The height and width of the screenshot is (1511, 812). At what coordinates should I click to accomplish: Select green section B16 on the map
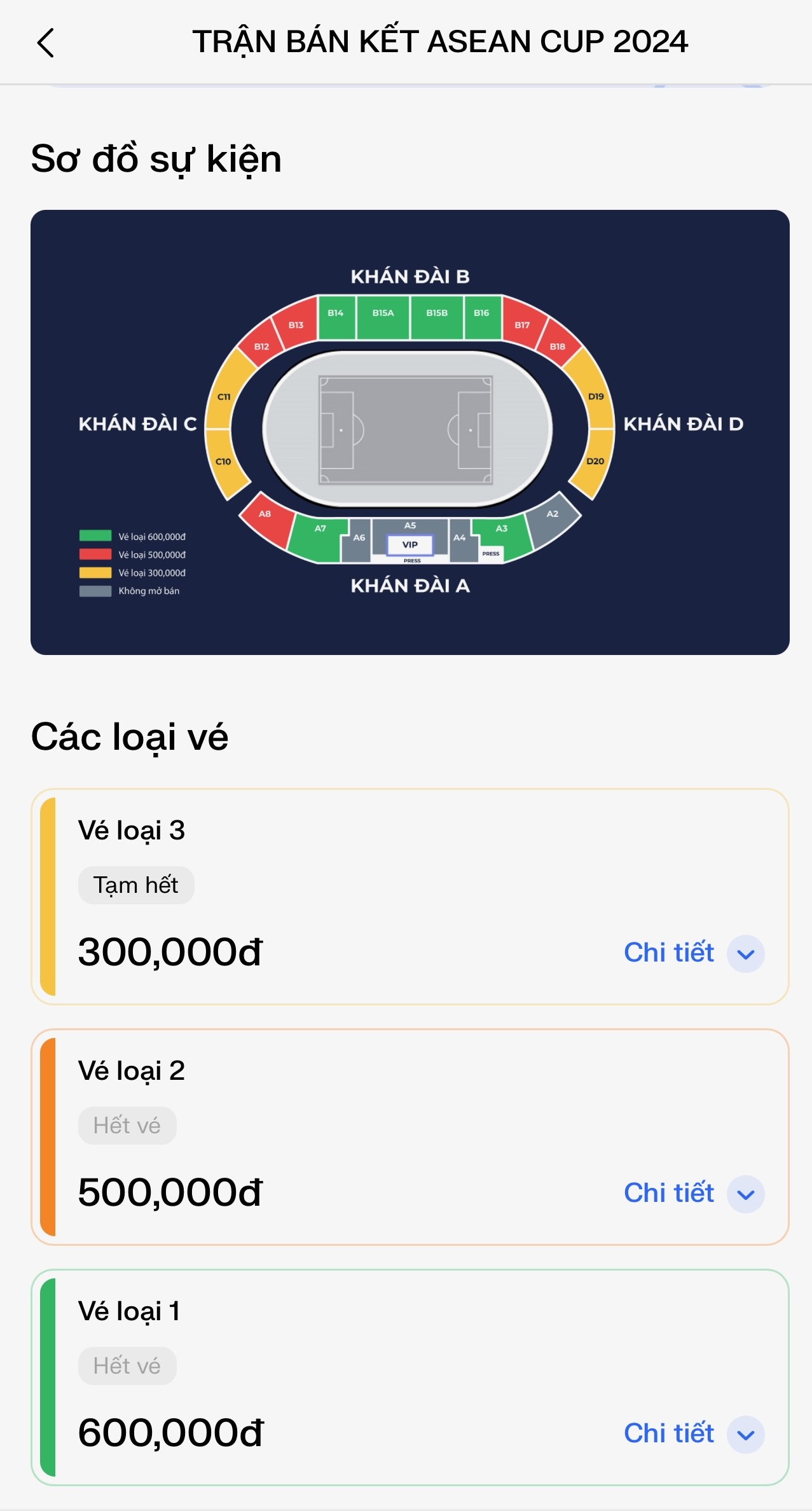pyautogui.click(x=481, y=313)
